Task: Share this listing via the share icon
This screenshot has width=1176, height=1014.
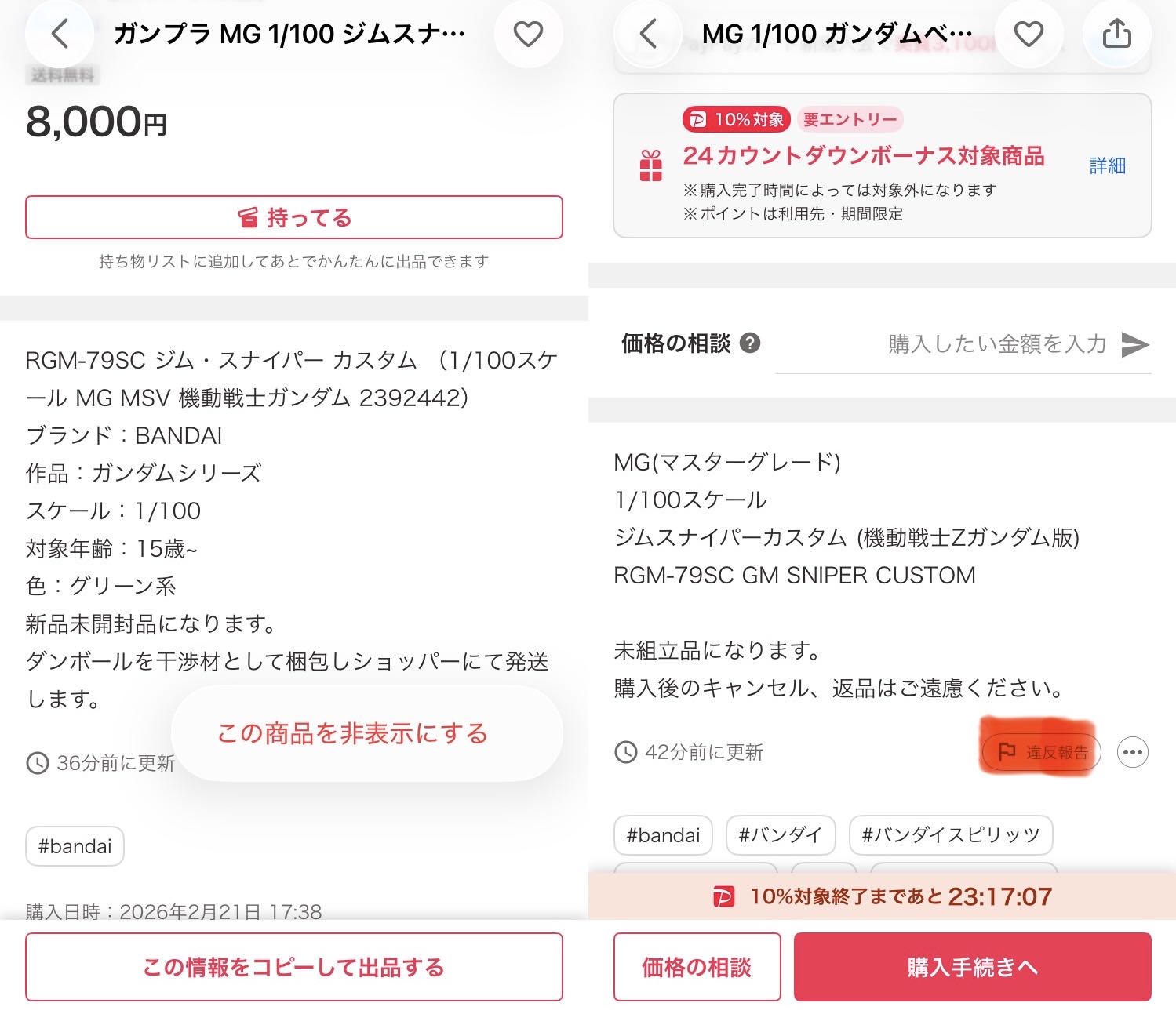Action: [1116, 34]
